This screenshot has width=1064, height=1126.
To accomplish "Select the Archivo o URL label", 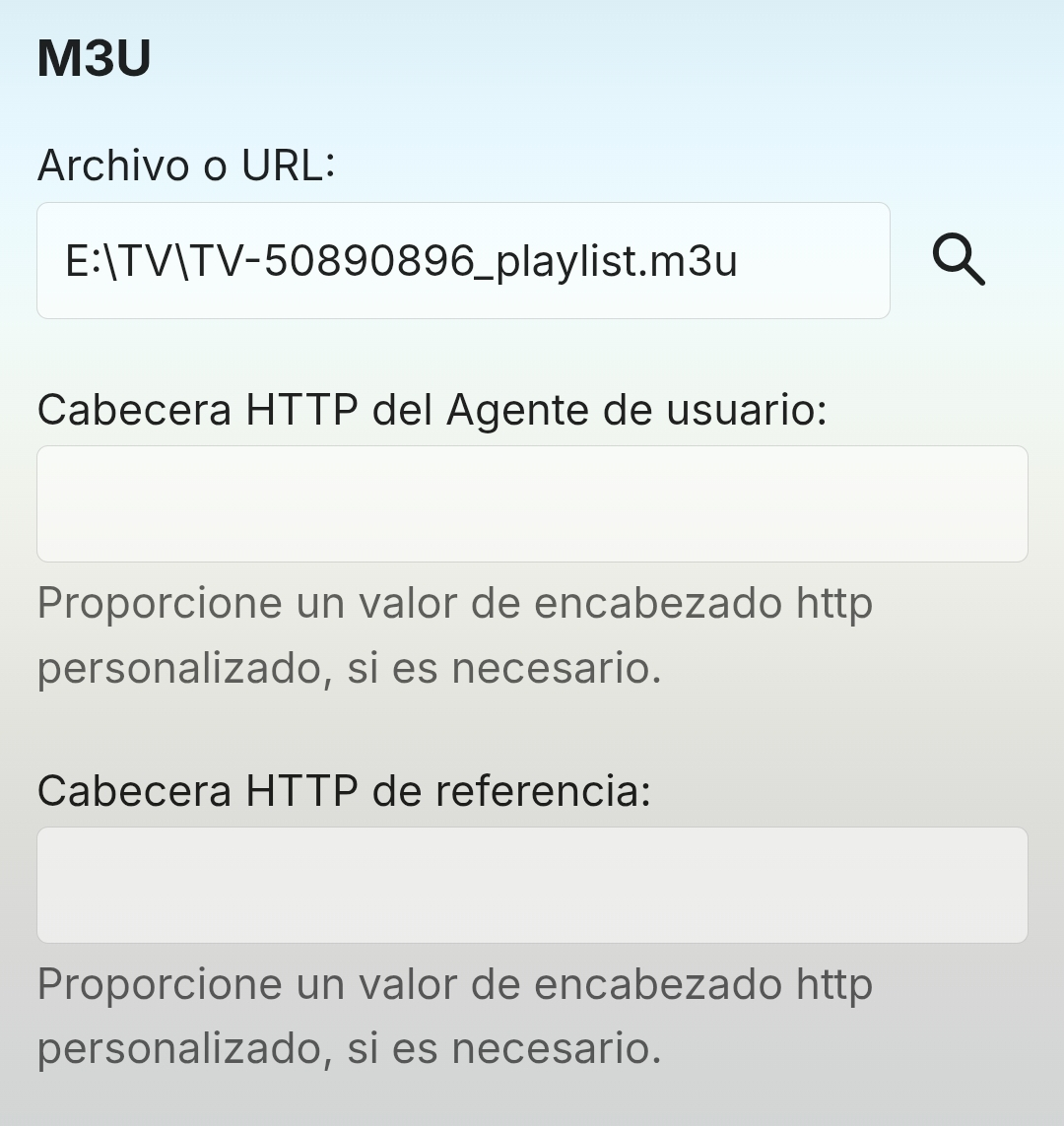I will [184, 165].
